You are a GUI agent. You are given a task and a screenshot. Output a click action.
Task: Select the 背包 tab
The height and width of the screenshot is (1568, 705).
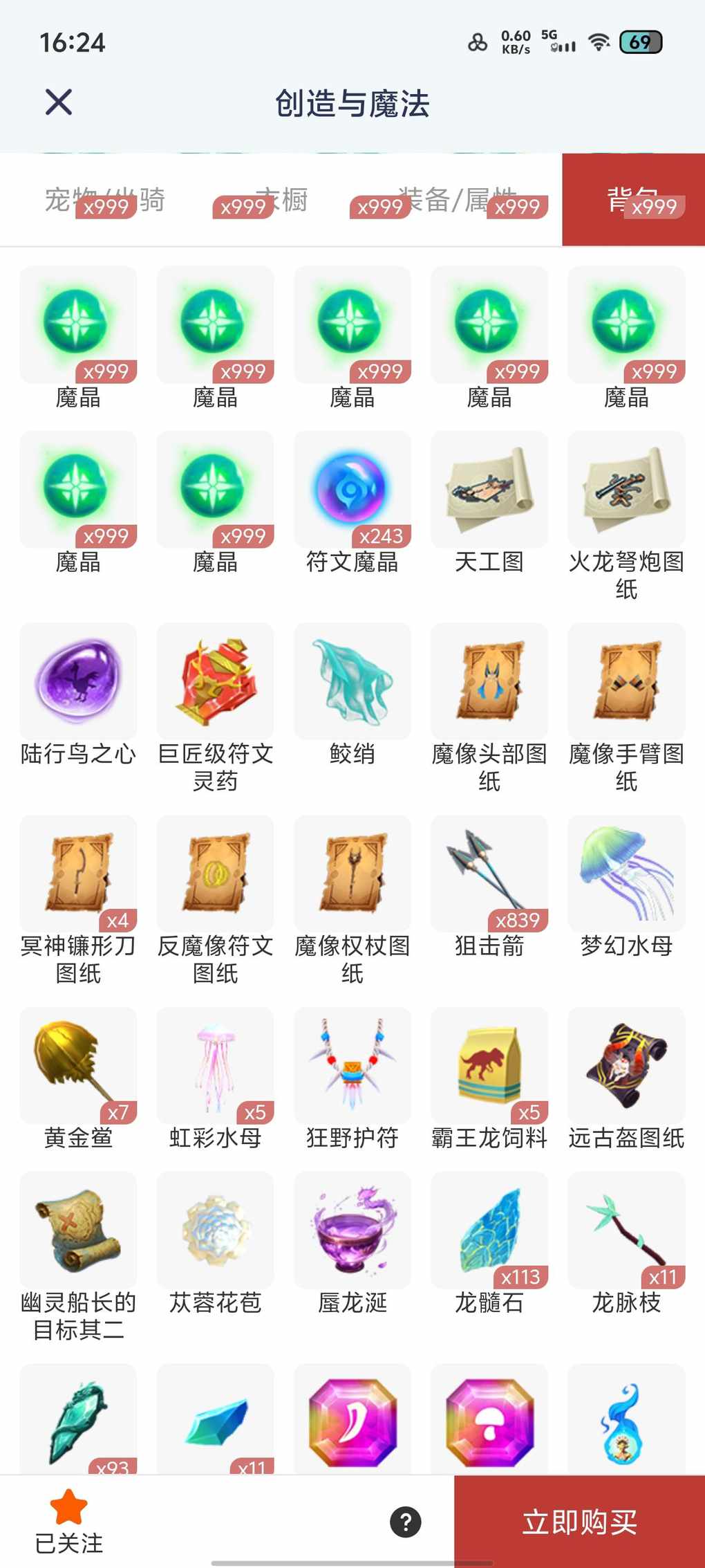633,200
